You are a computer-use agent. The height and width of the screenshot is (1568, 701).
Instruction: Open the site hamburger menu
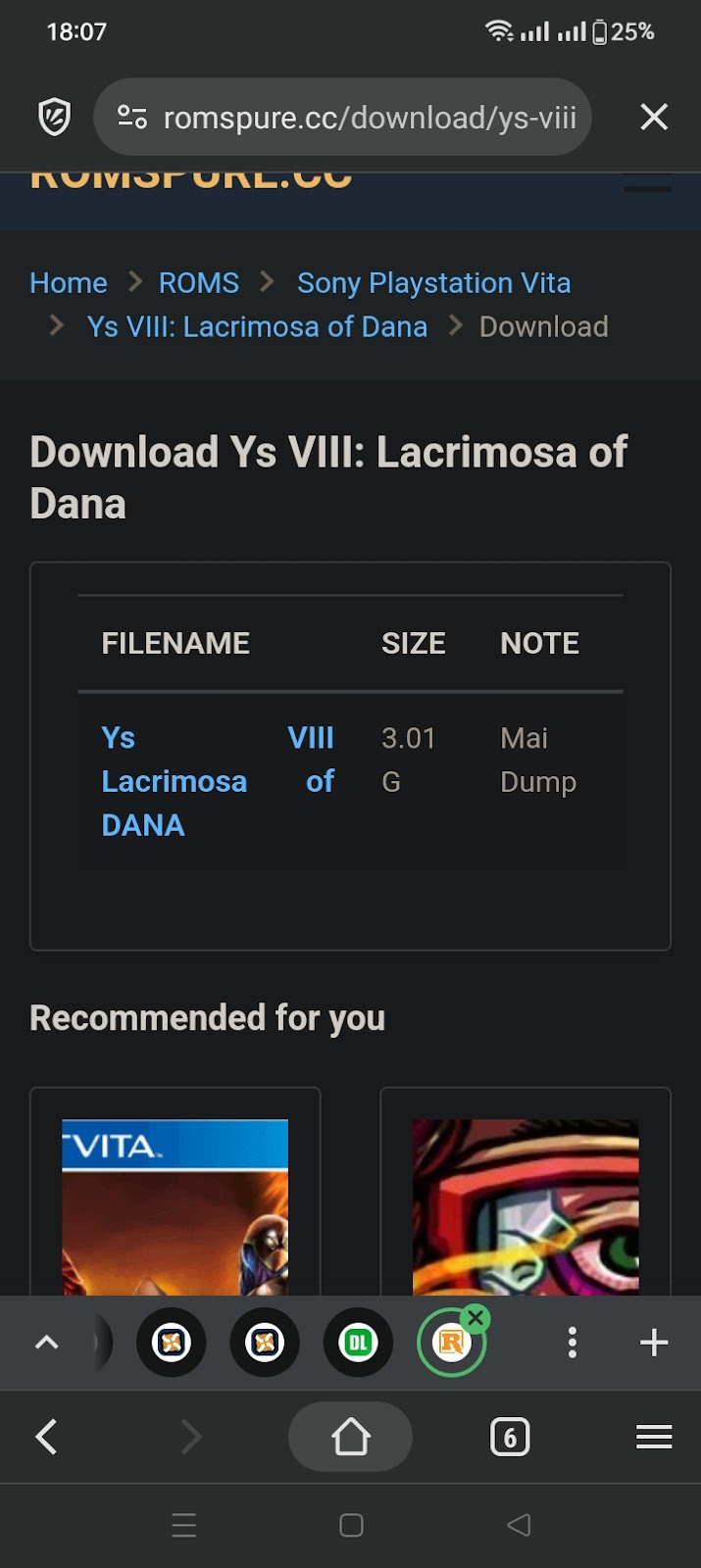[648, 185]
